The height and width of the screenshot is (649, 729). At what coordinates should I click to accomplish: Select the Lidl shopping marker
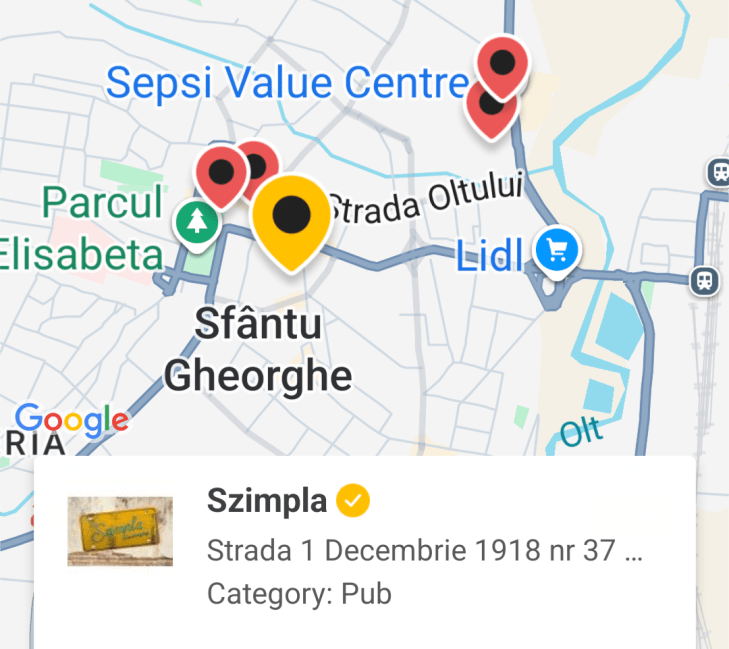point(556,250)
